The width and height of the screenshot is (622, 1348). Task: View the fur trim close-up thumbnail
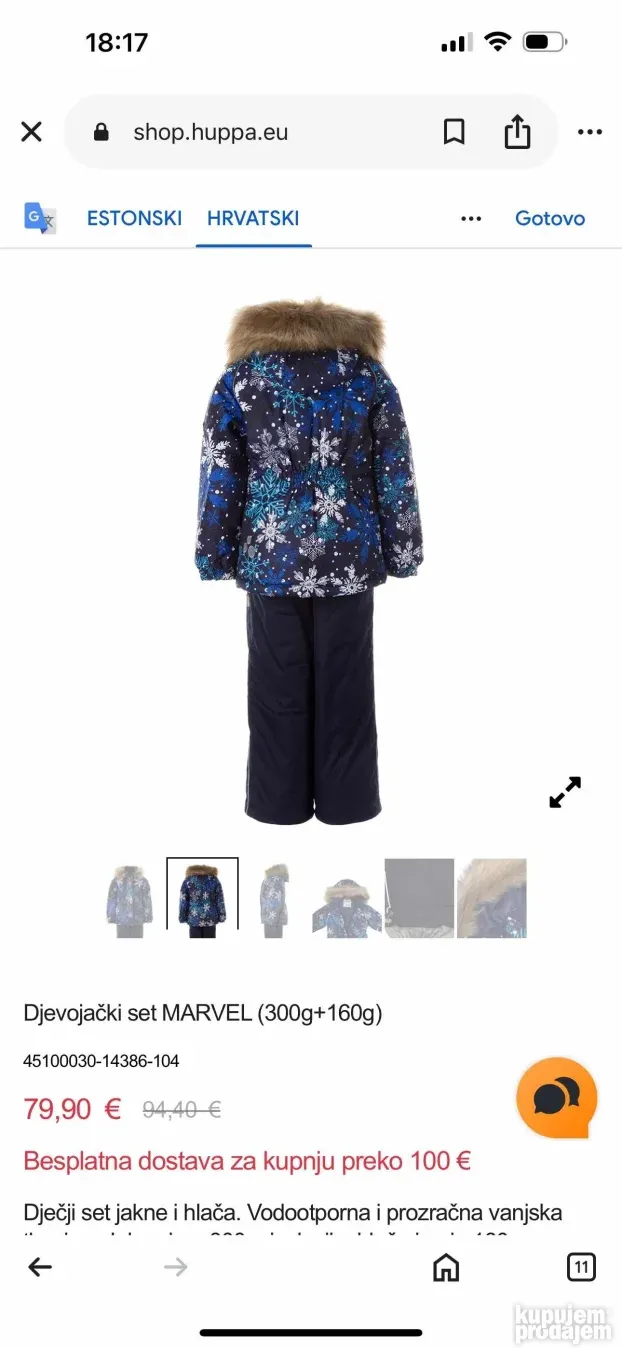492,898
